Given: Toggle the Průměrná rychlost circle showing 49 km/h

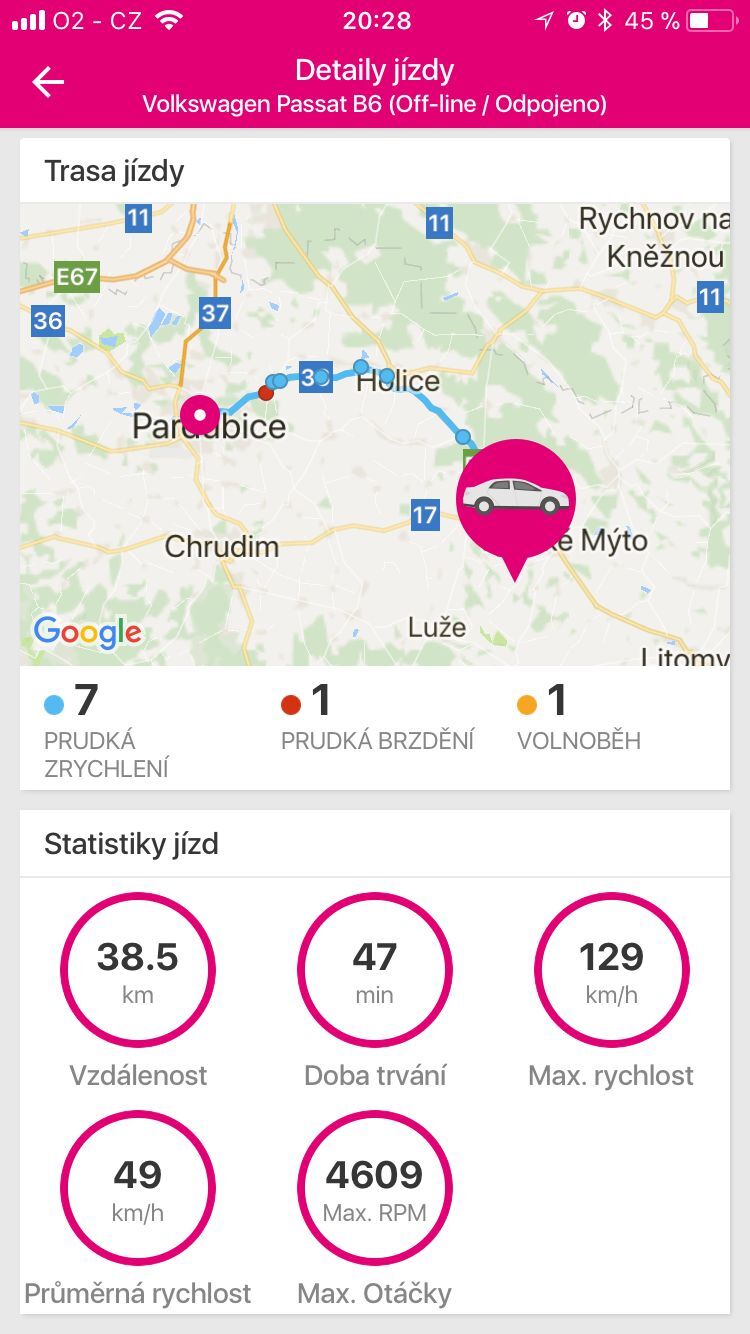Looking at the screenshot, I should (137, 1188).
